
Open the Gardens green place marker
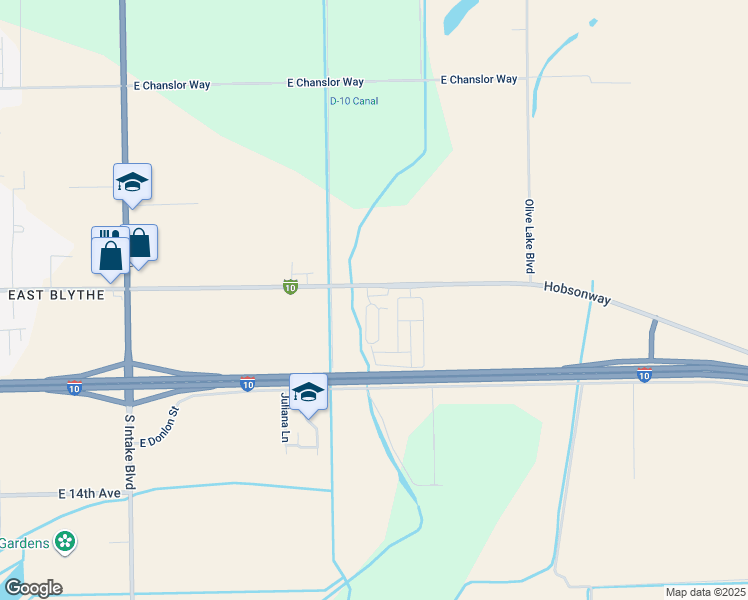pos(66,542)
